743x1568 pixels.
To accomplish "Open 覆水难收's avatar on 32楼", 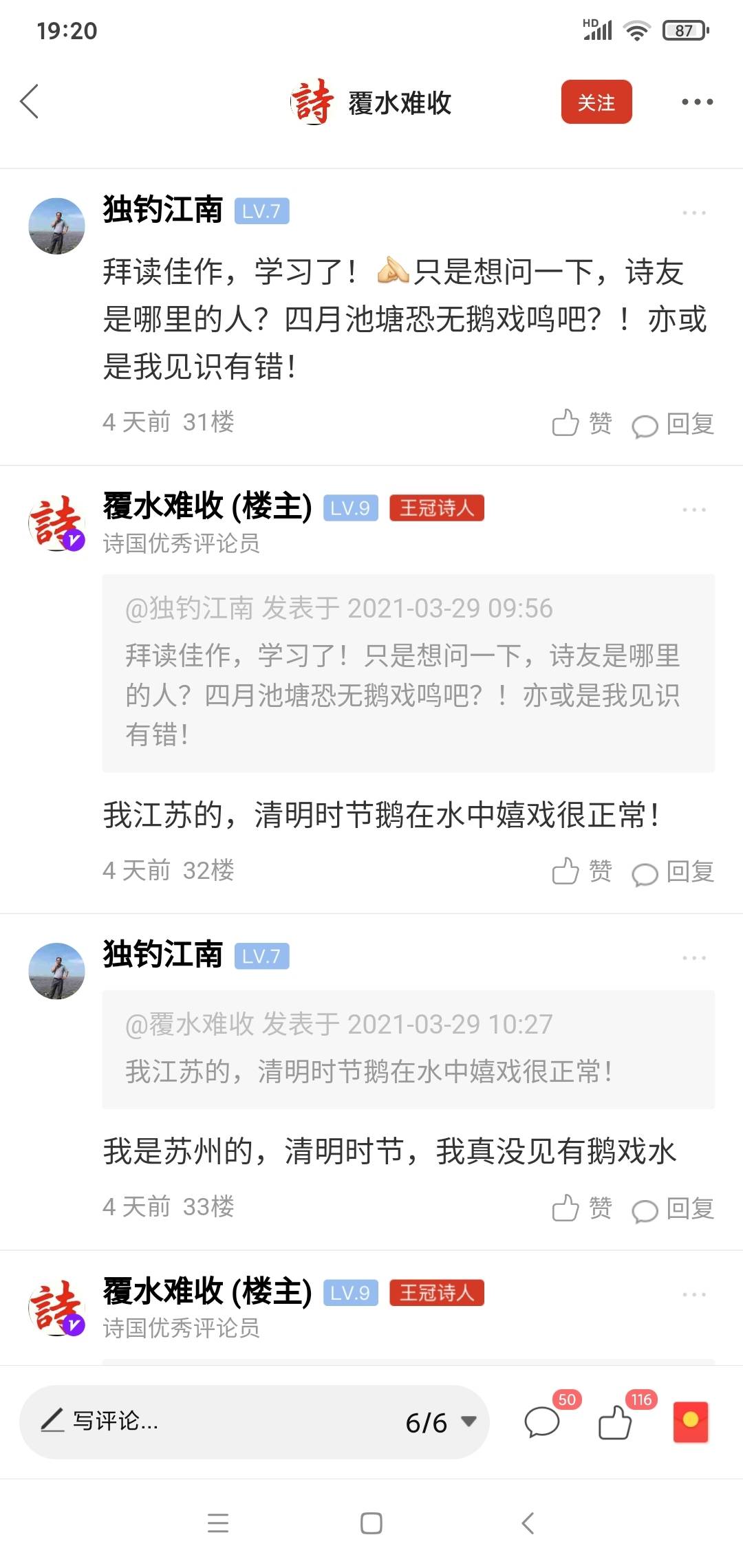I will 56,523.
